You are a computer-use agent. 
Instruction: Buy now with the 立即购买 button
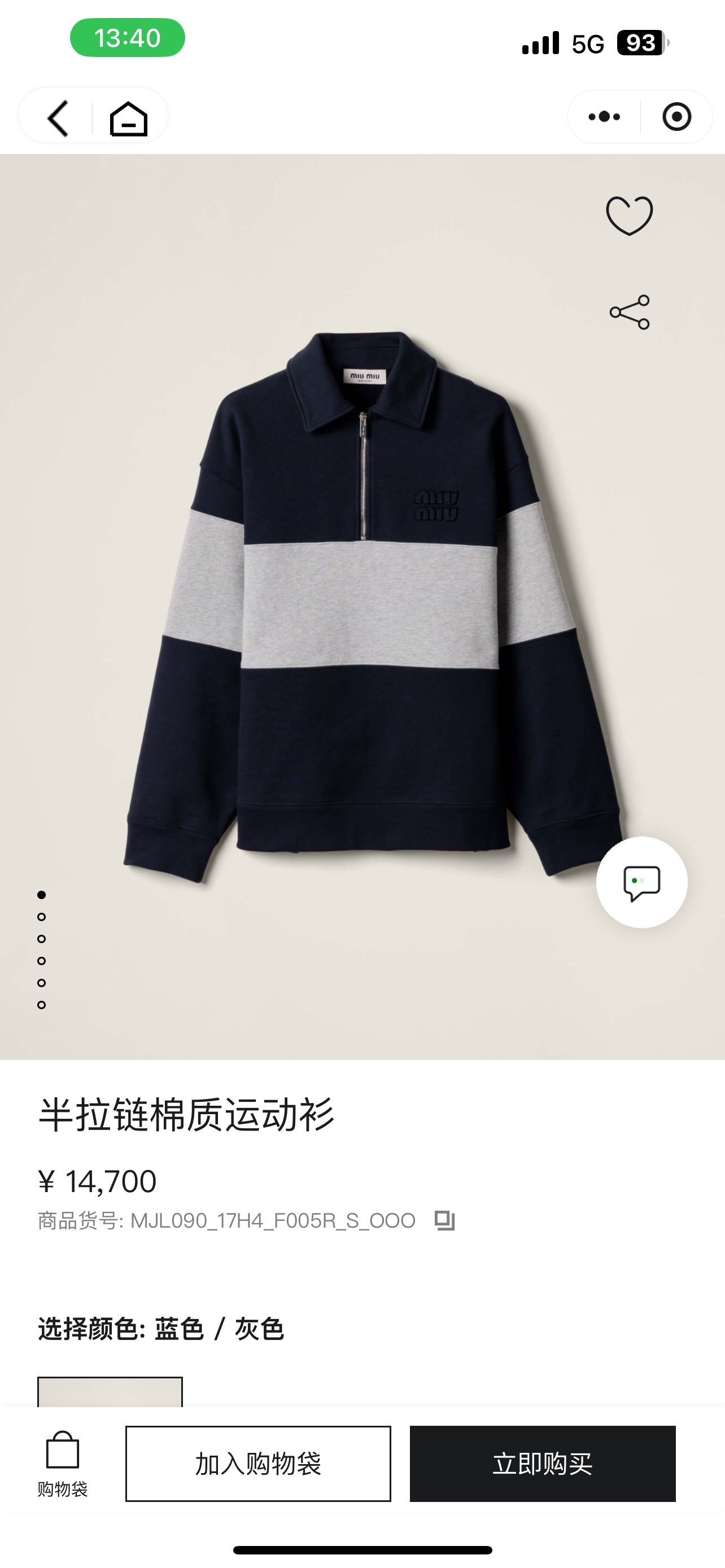coord(543,1464)
